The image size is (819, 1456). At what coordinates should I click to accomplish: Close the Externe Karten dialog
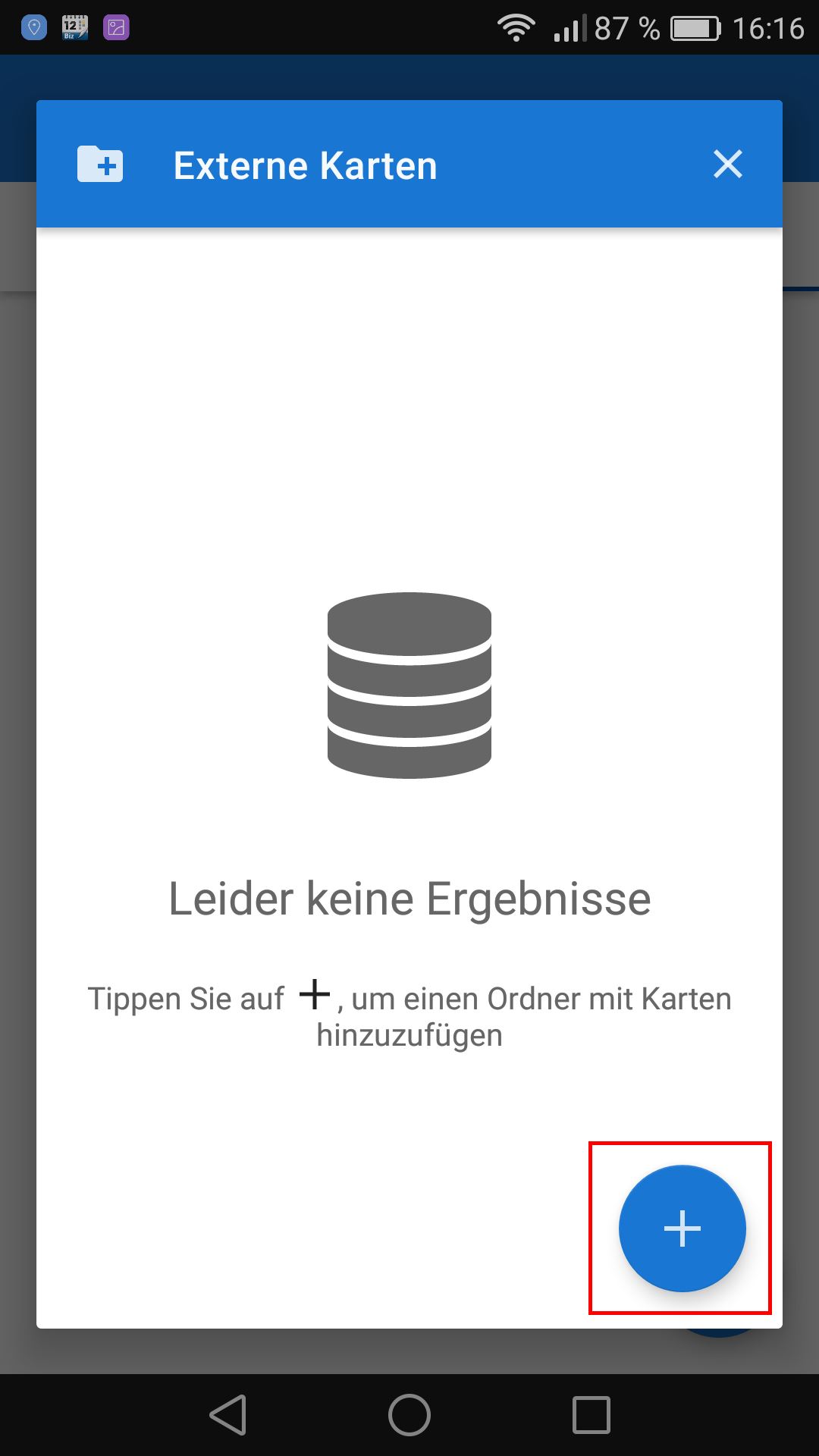click(727, 164)
